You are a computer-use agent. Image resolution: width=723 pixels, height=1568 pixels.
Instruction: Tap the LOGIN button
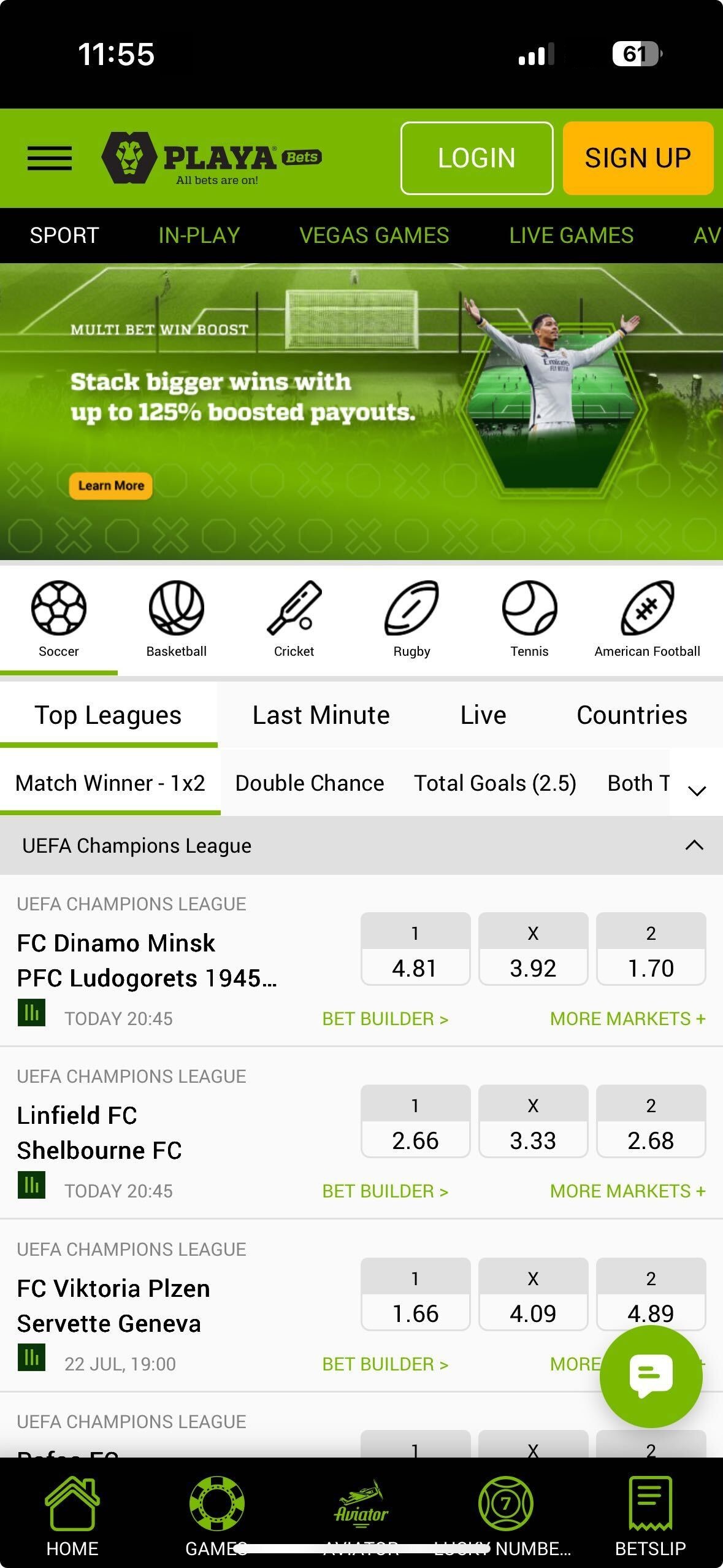pos(476,158)
